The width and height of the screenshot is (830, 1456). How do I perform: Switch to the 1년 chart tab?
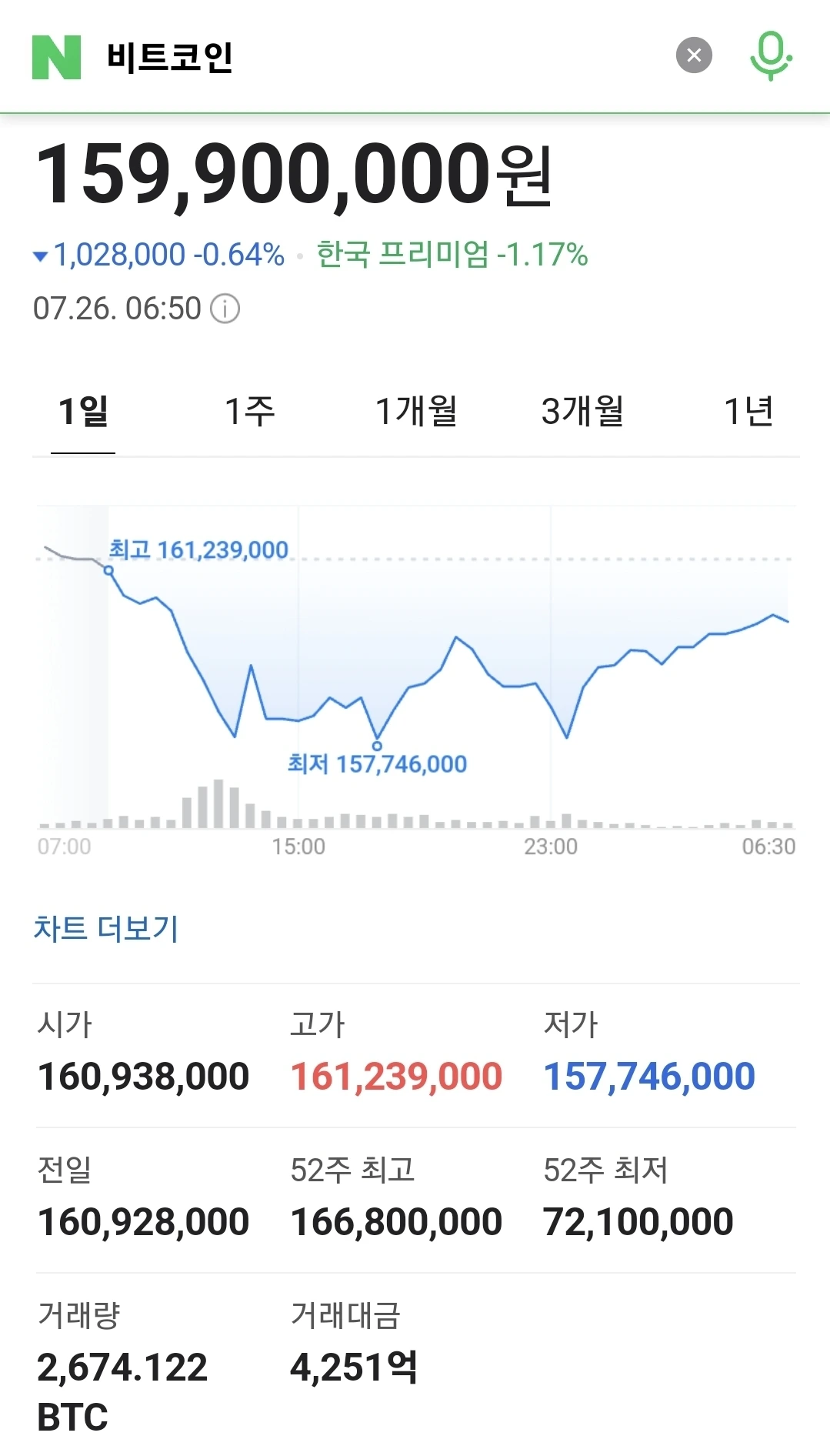[x=748, y=411]
